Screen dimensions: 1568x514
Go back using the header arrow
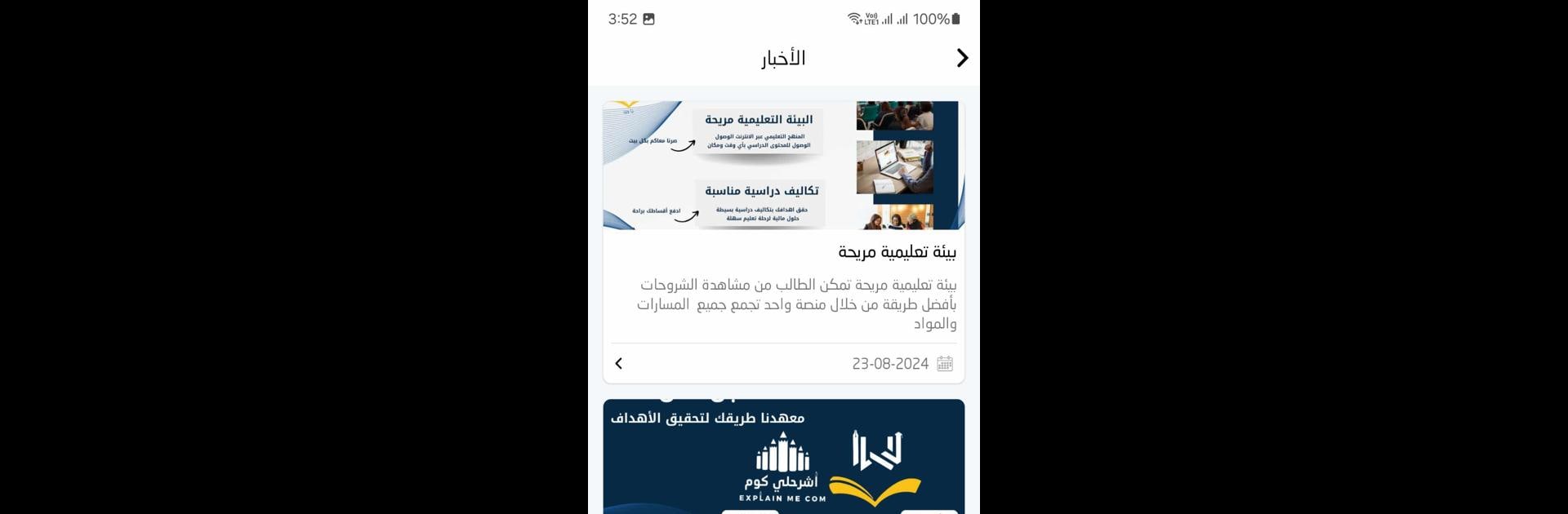[962, 58]
